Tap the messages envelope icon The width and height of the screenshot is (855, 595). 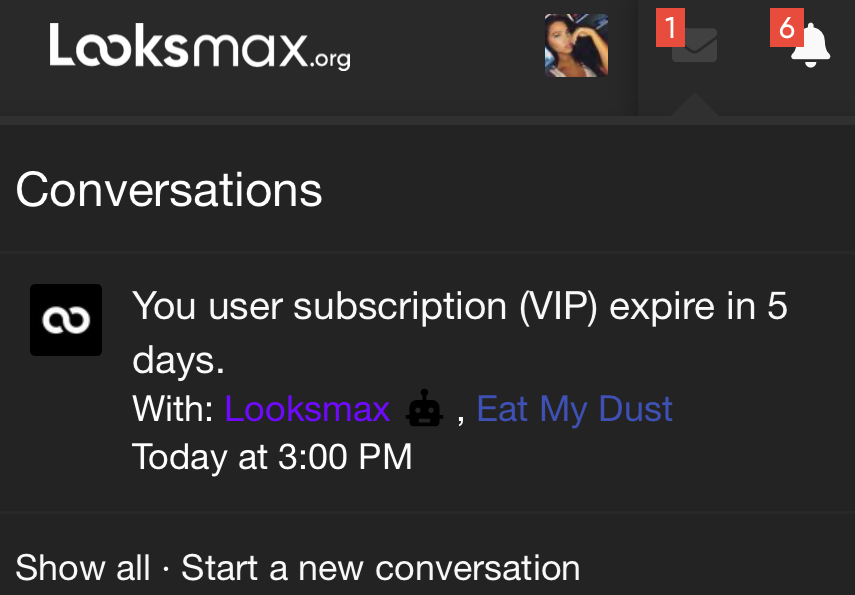tap(694, 45)
